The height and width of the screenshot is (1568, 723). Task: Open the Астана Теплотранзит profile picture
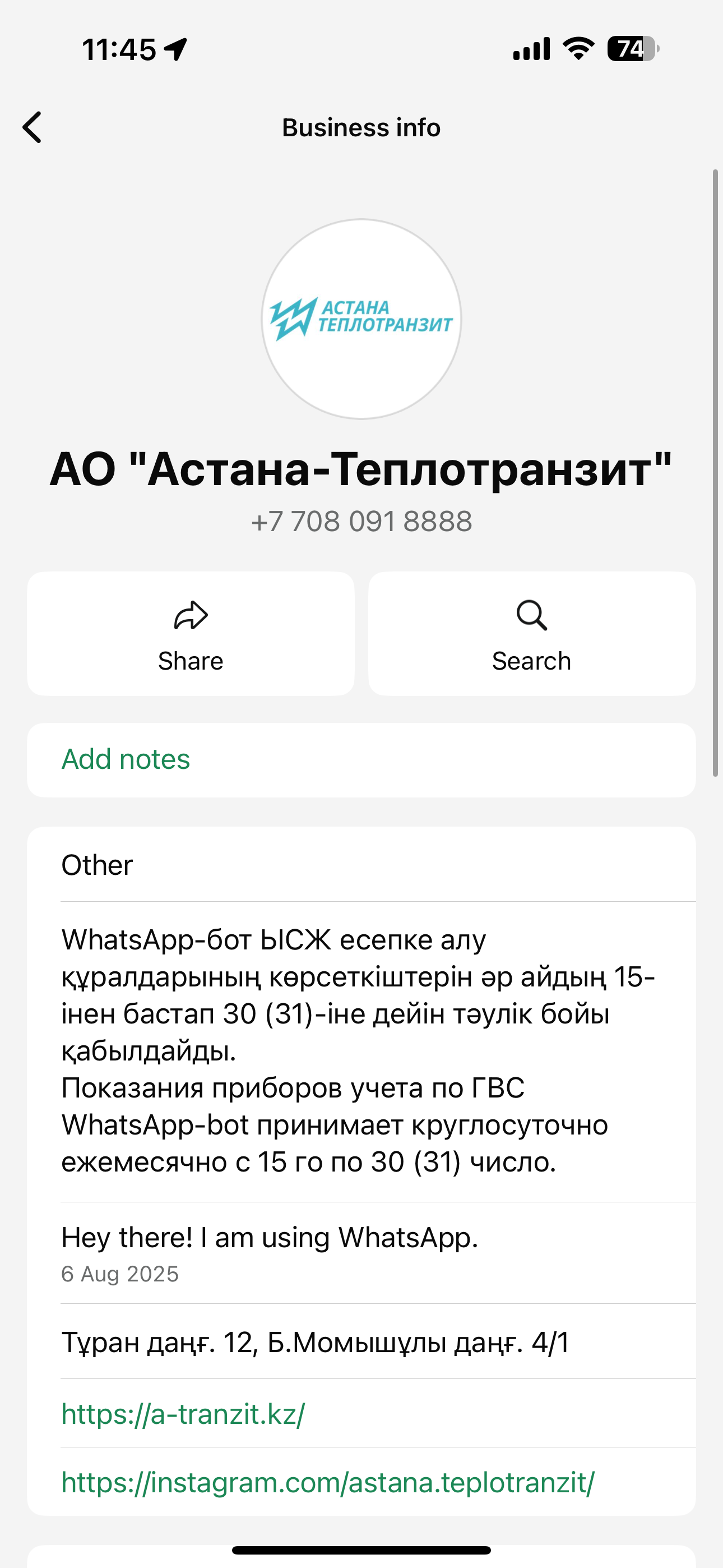tap(361, 319)
